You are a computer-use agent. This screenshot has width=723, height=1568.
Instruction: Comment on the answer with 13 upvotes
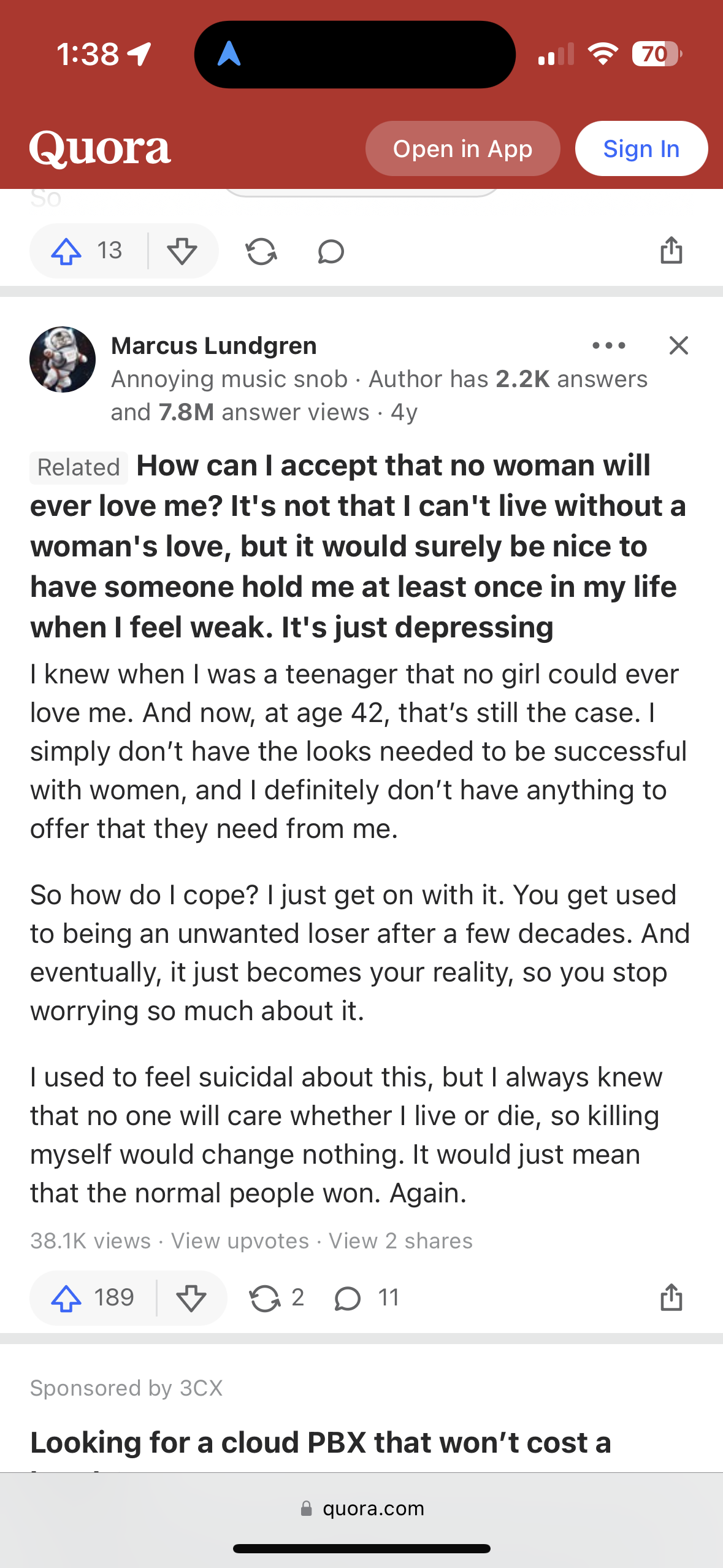click(x=331, y=251)
